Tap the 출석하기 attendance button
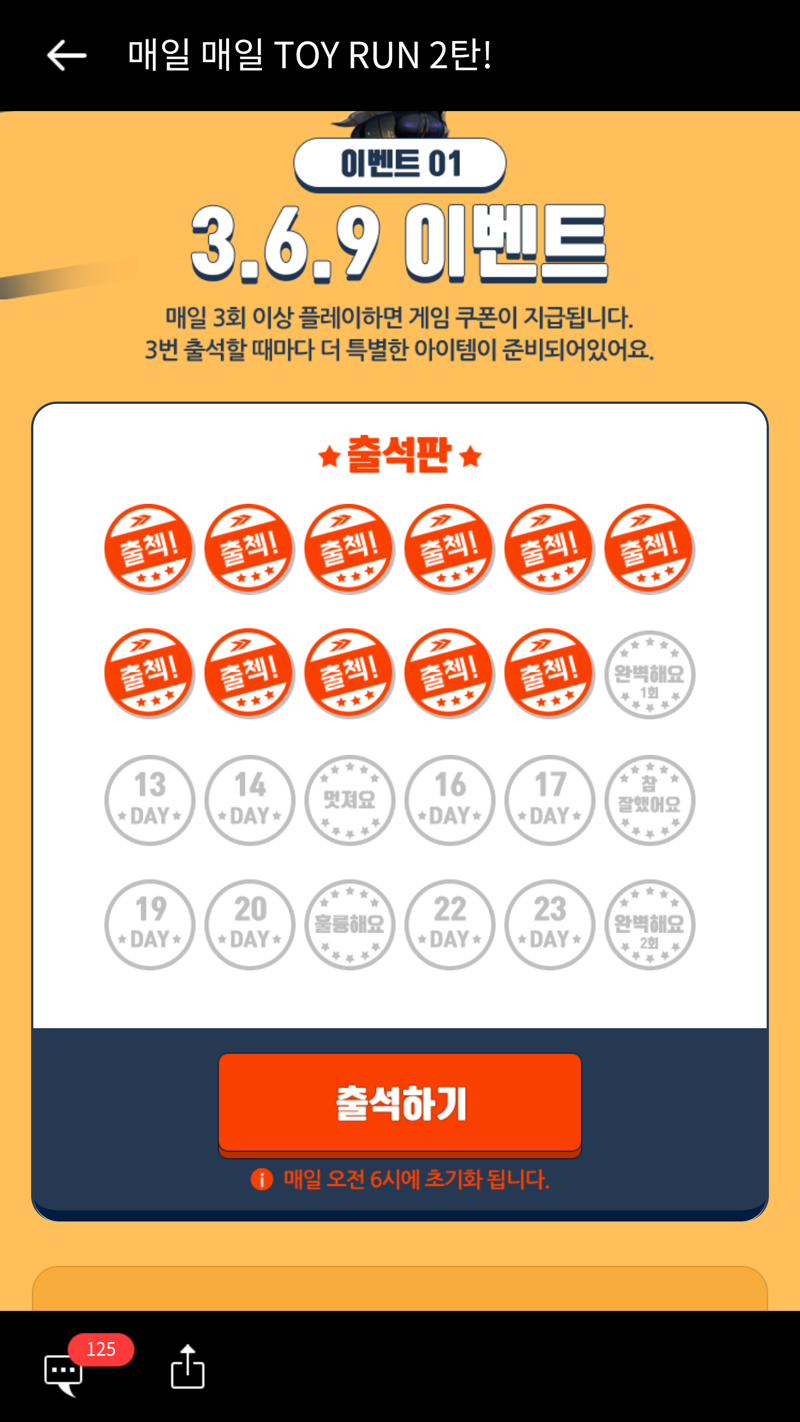 (x=400, y=1103)
